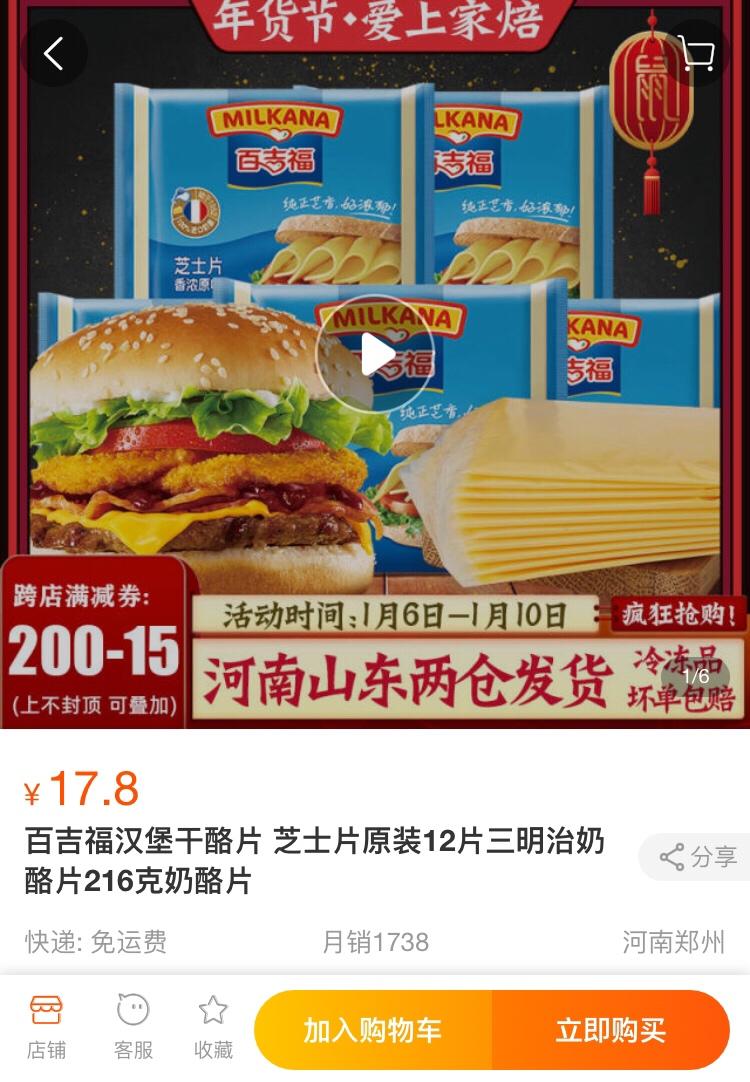Go back using the top arrow

[54, 53]
